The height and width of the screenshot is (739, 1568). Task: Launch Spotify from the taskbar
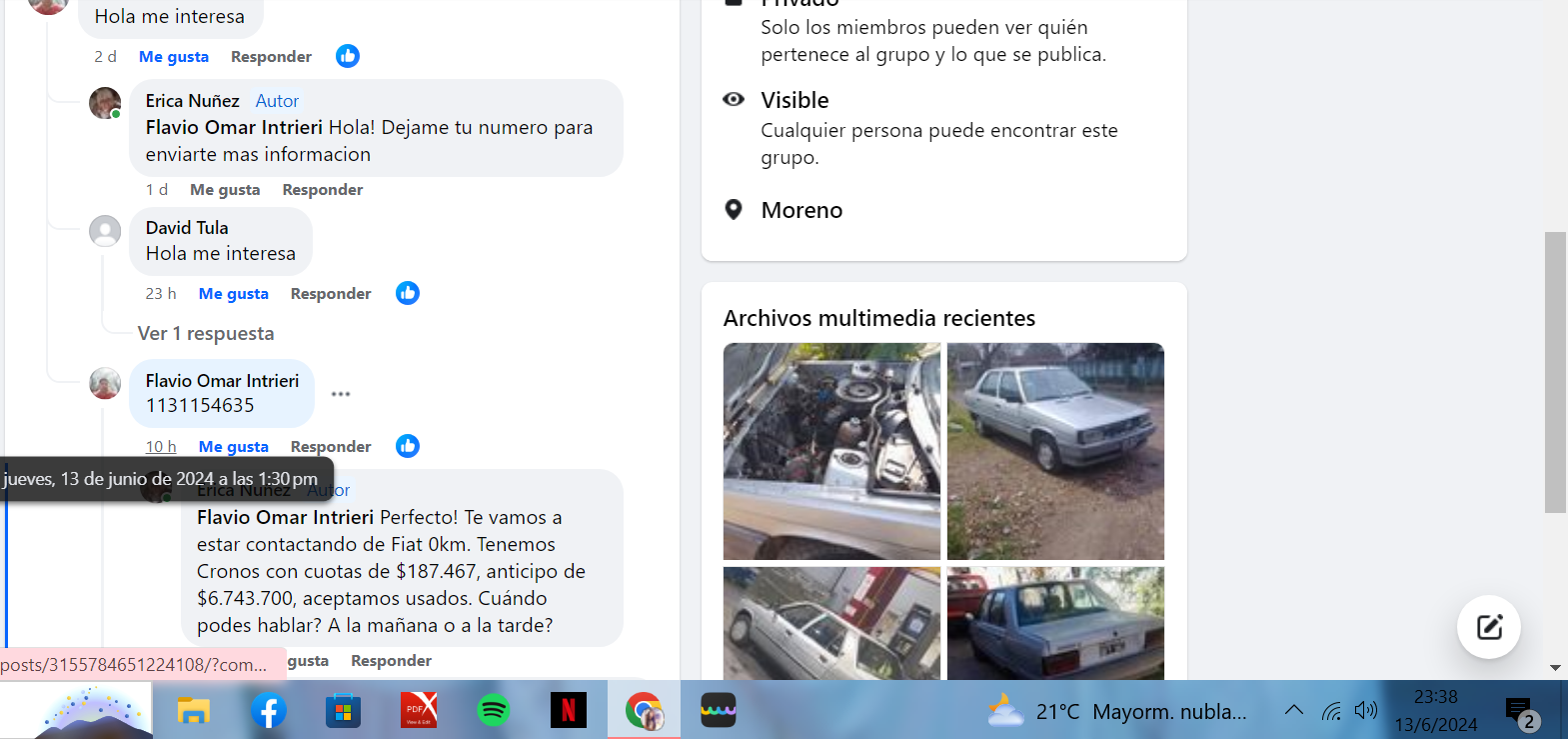[x=494, y=711]
